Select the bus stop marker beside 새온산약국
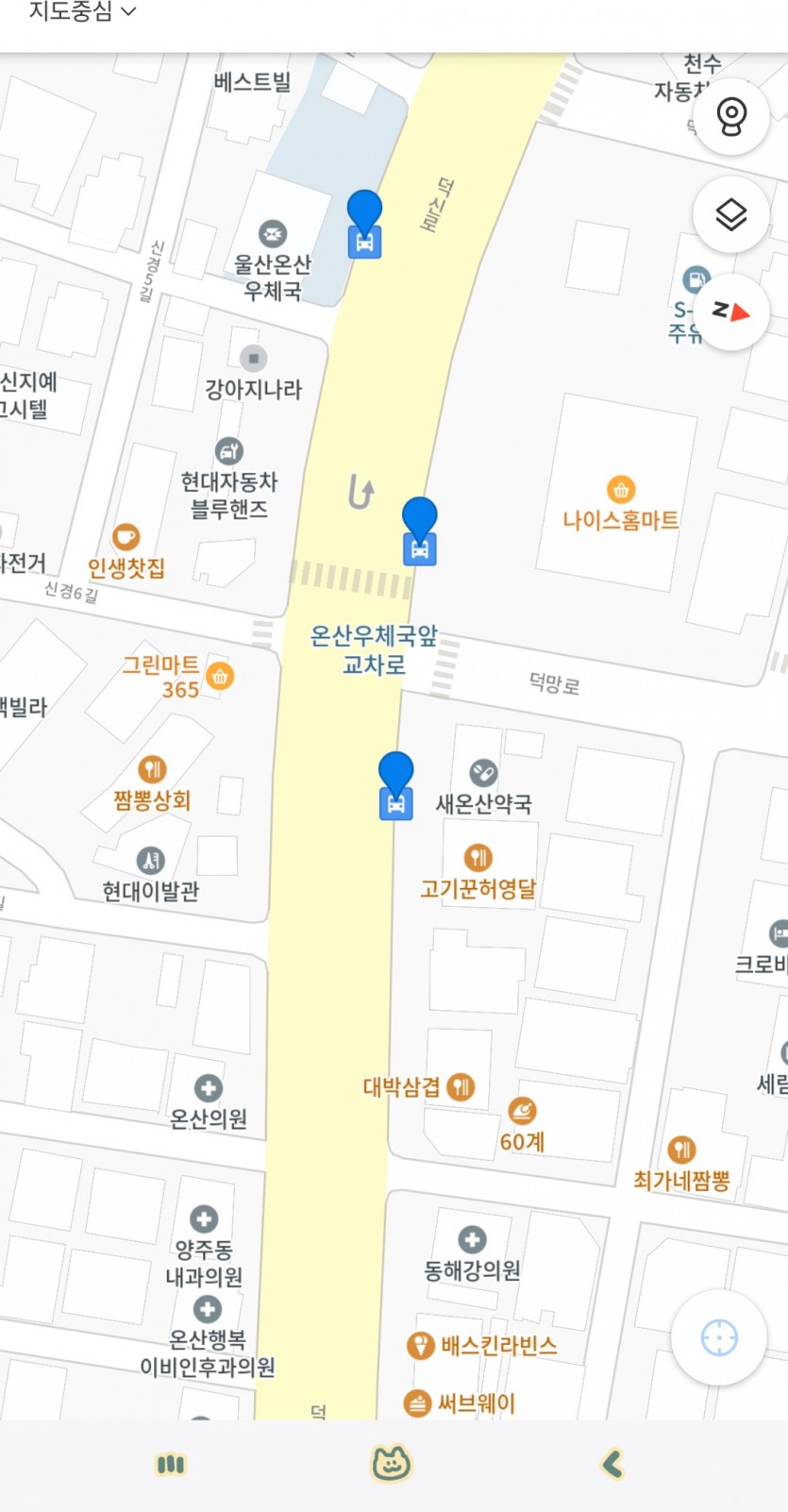Viewport: 788px width, 1512px height. coord(395,802)
